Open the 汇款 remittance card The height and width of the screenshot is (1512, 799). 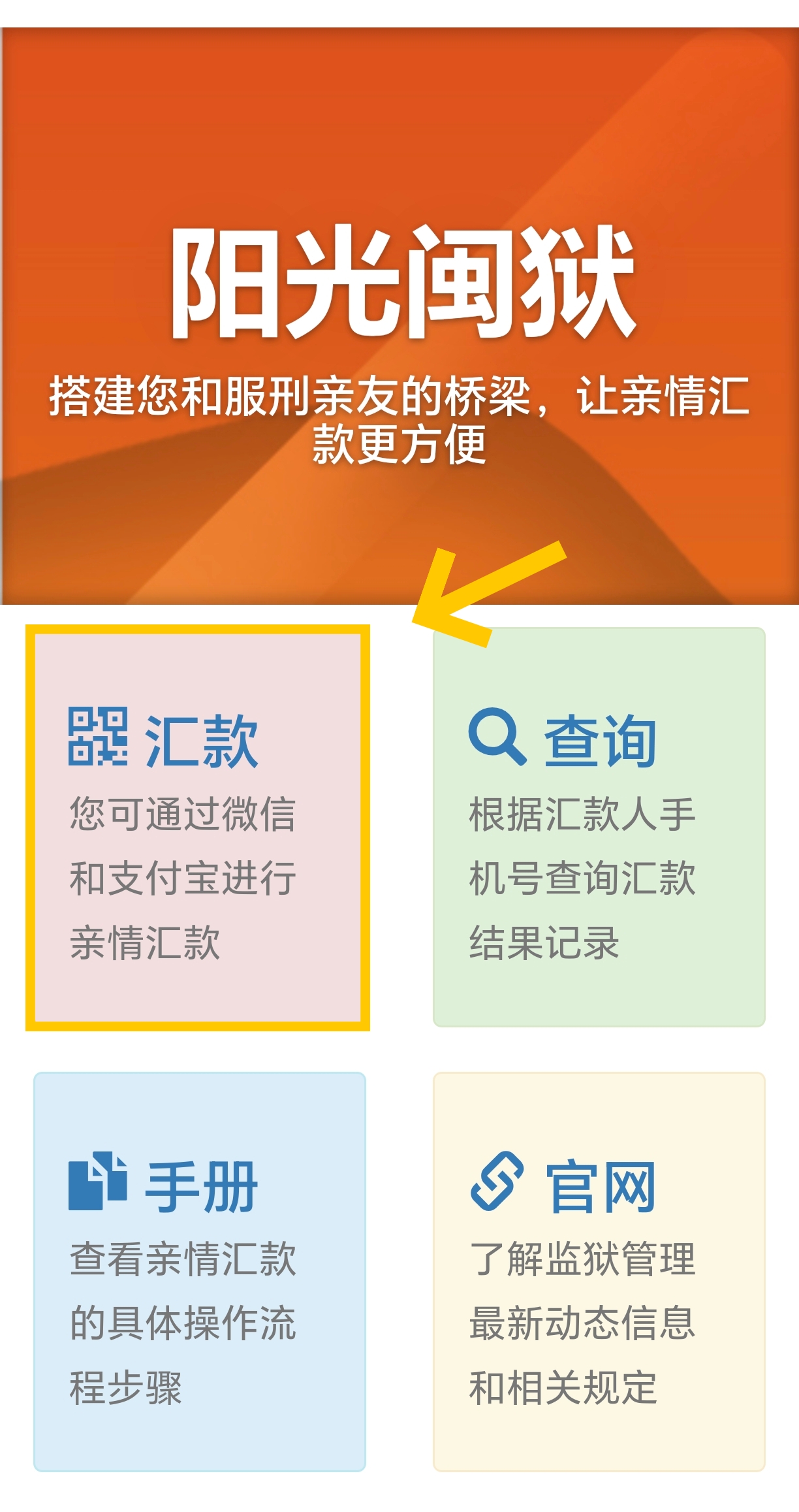click(198, 828)
